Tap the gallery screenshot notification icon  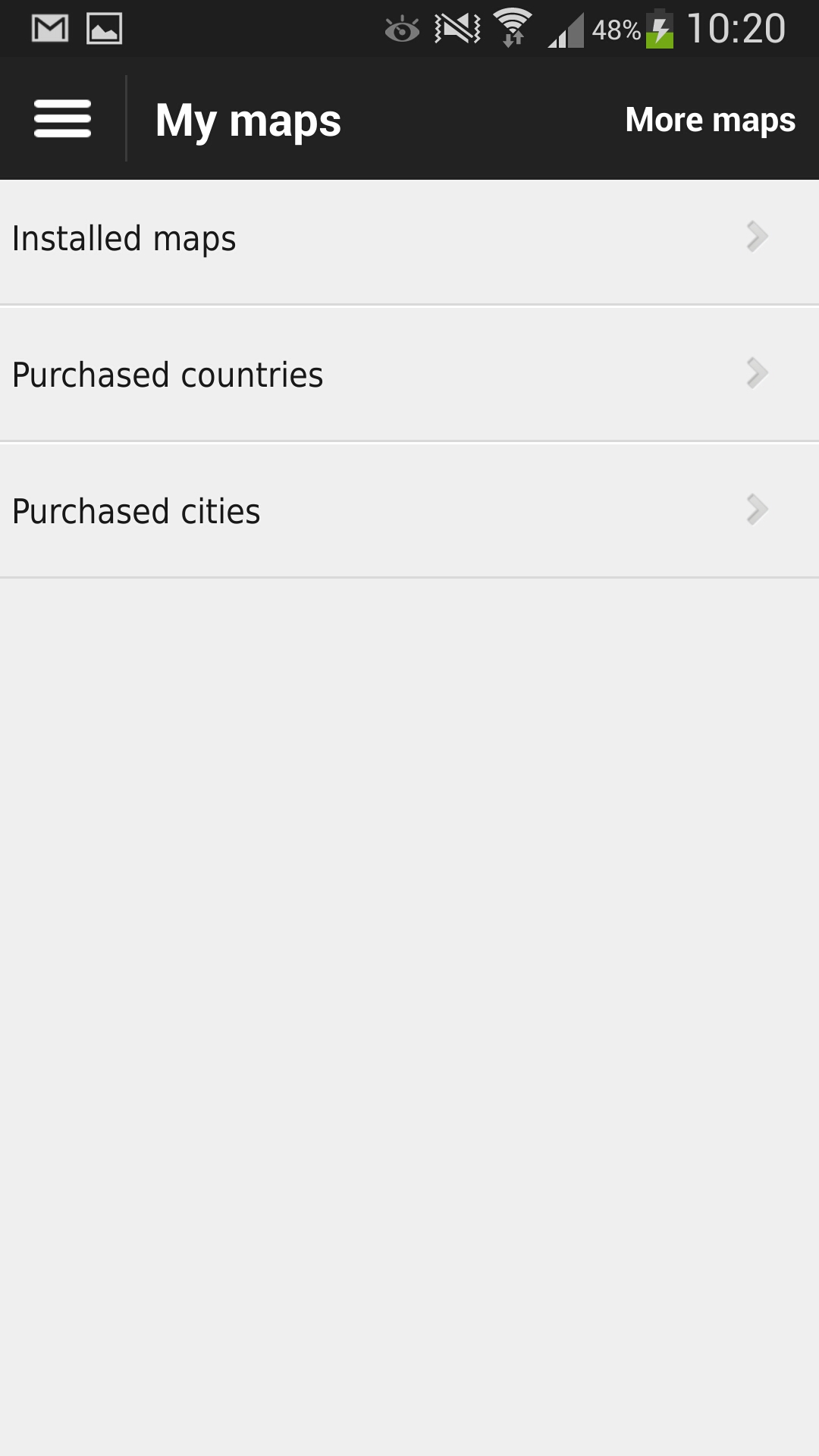[103, 28]
